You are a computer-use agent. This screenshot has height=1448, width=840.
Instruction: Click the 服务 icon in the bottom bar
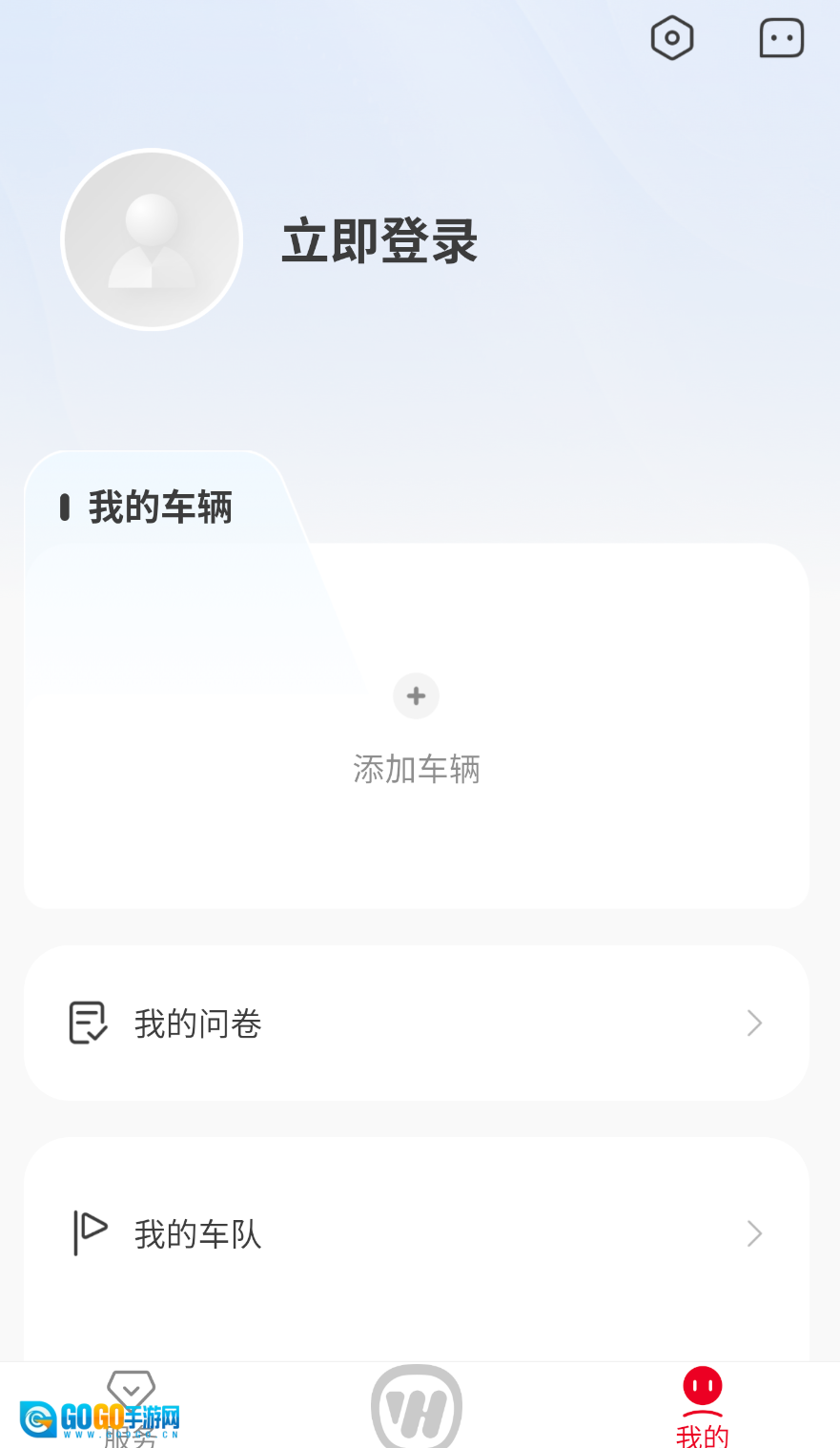click(131, 1388)
